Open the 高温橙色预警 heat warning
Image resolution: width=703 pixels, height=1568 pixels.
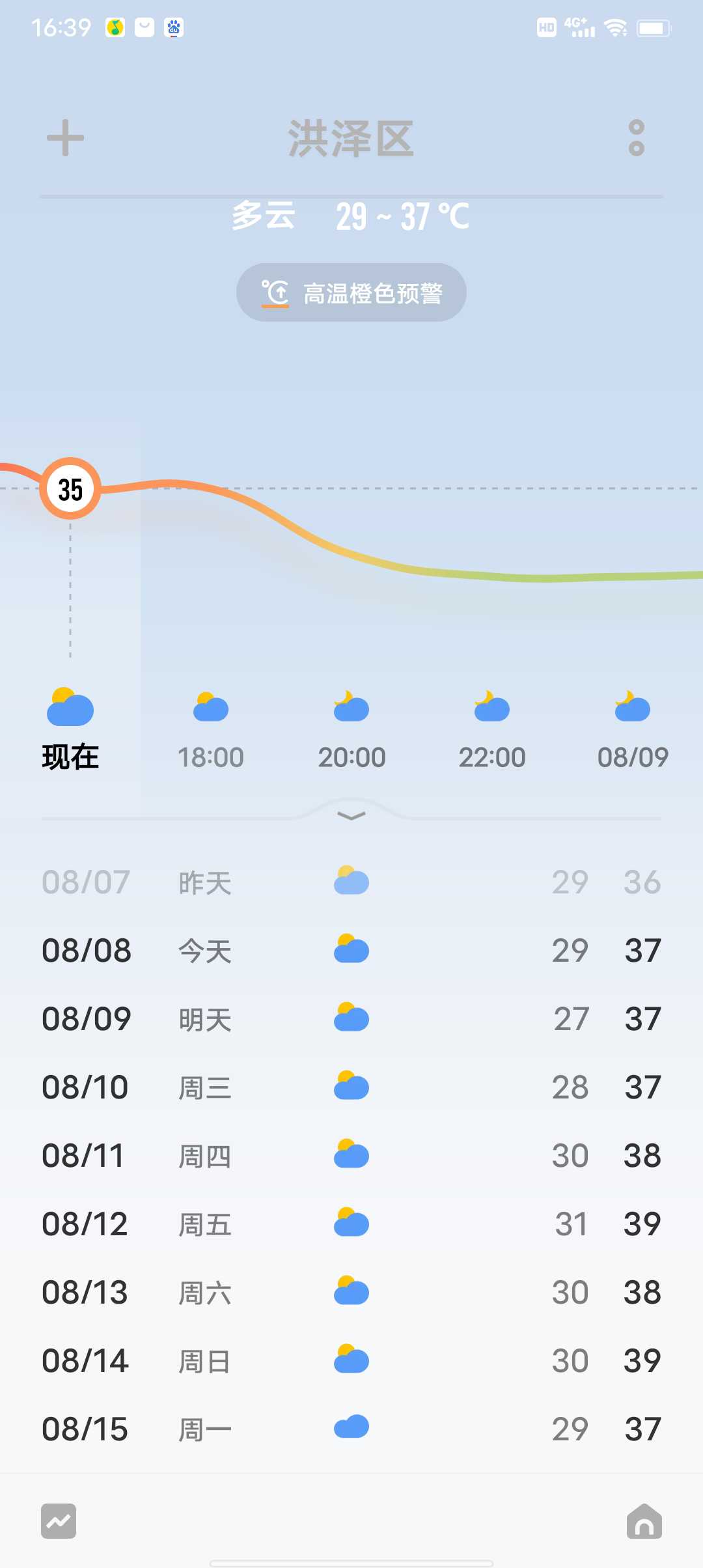(351, 292)
